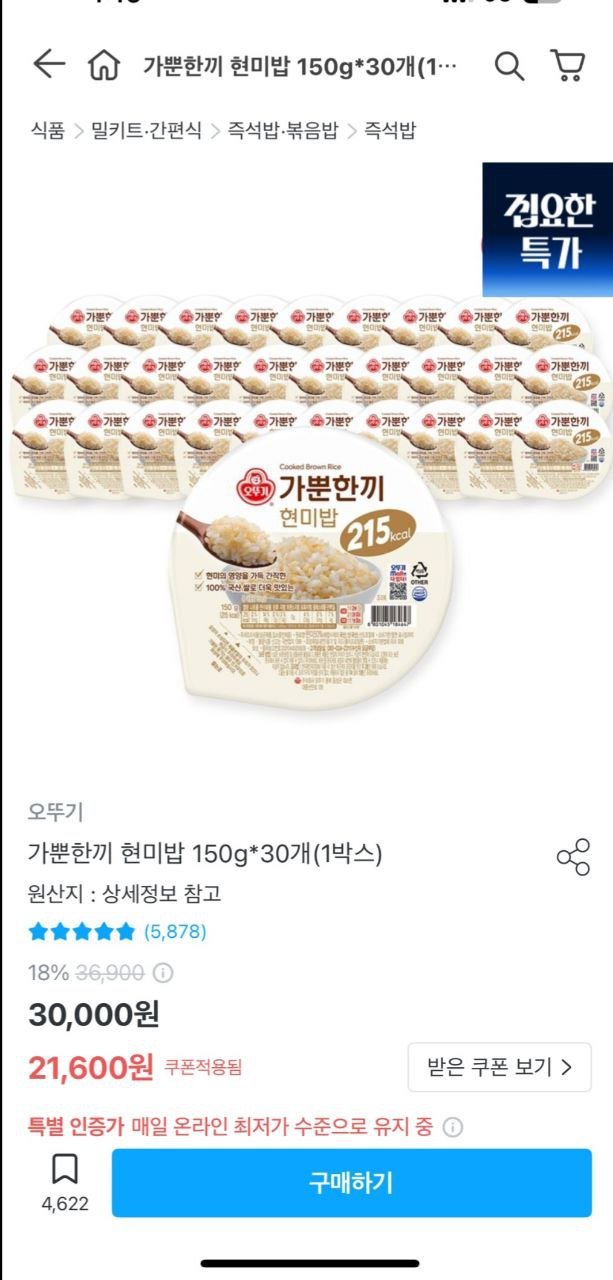Tap 구매하기 to buy
Image resolution: width=613 pixels, height=1280 pixels.
click(350, 1183)
